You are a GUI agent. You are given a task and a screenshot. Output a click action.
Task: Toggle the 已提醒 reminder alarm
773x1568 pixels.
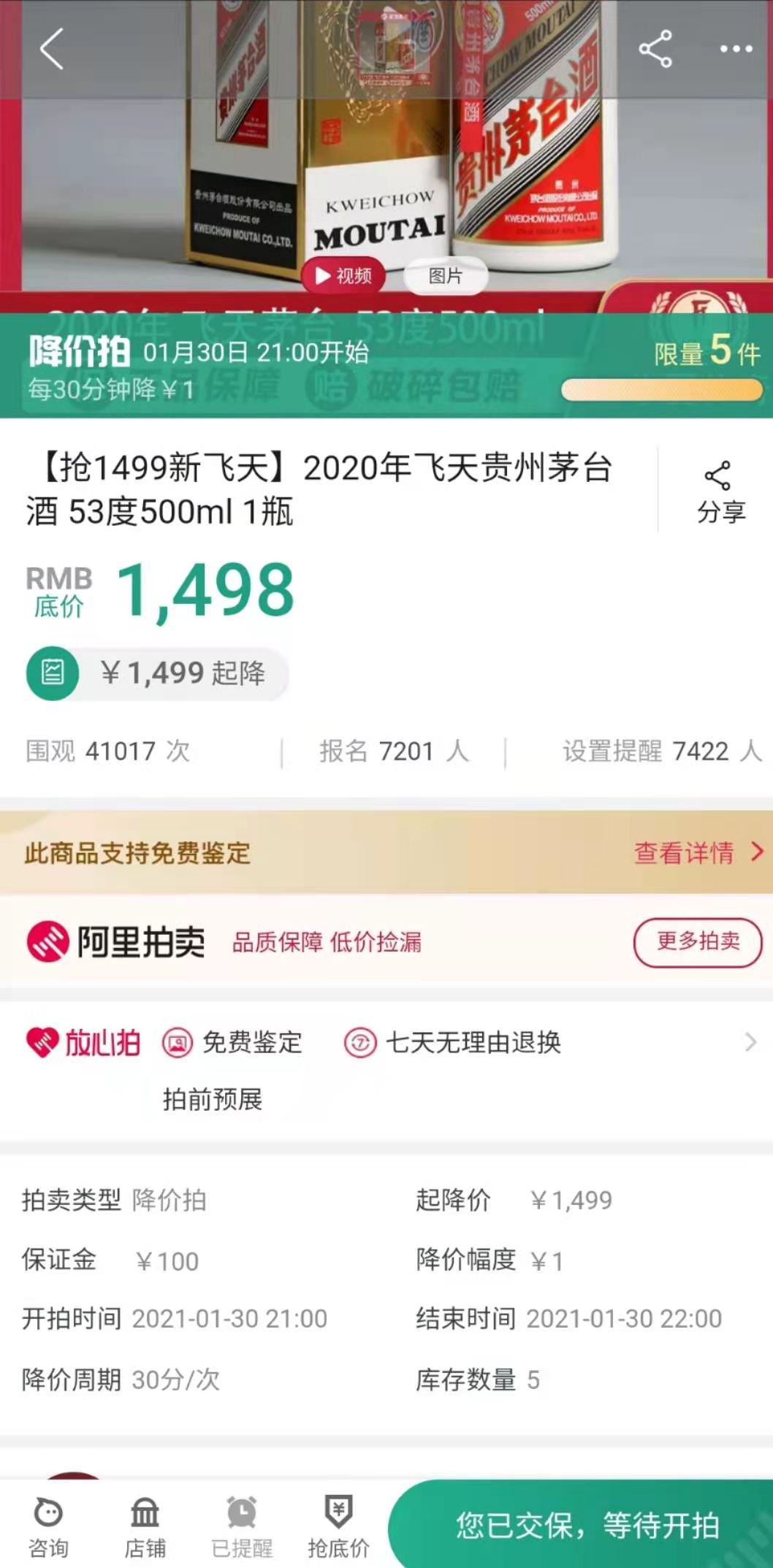click(241, 1526)
